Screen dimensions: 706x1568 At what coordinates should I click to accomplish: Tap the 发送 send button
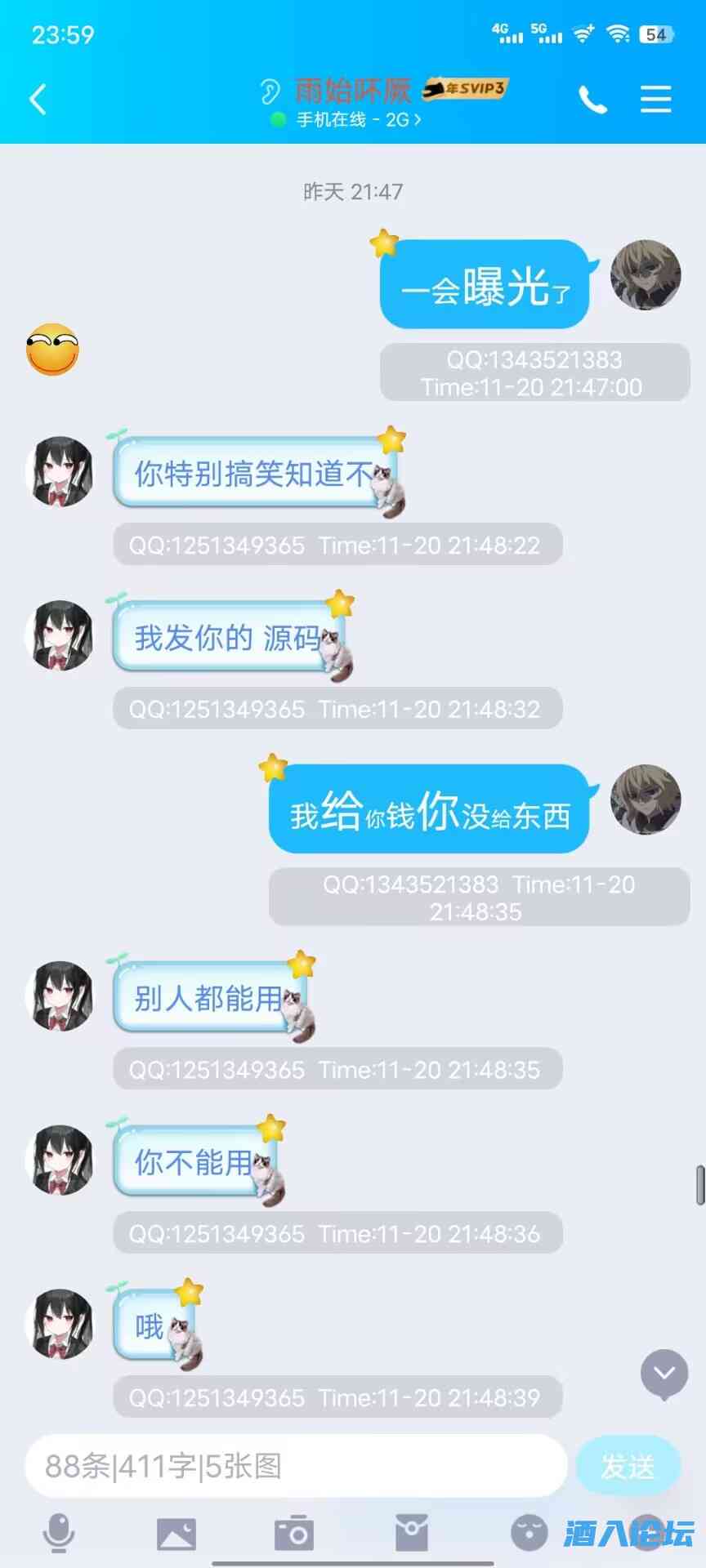point(628,1467)
